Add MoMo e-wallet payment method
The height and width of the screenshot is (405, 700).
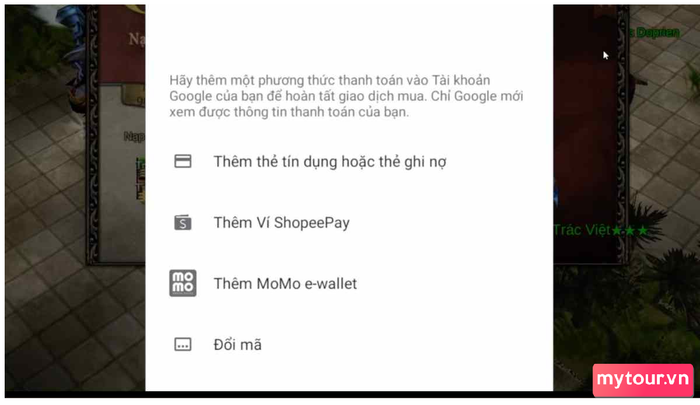(x=285, y=284)
